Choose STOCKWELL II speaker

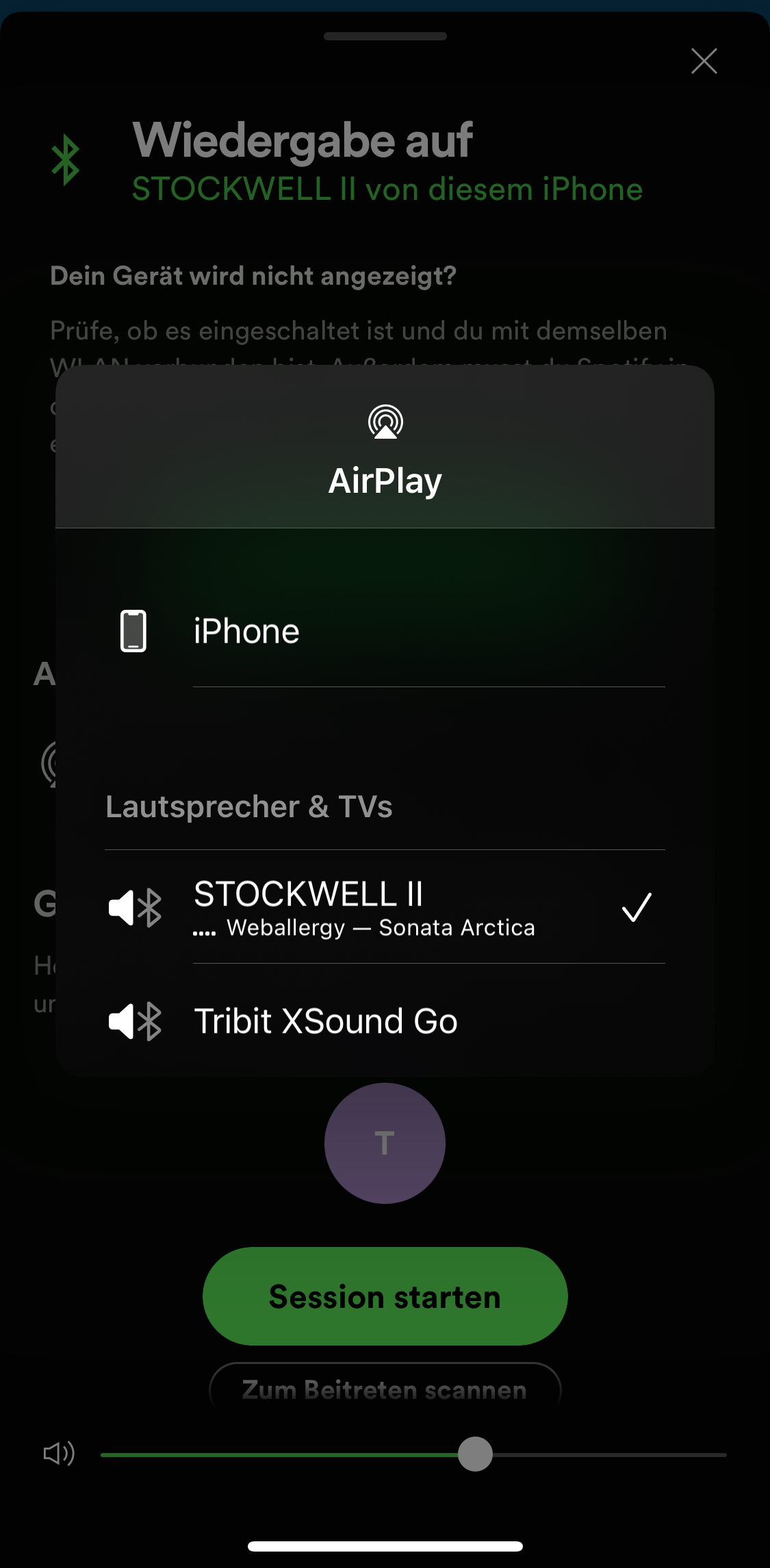point(383,908)
